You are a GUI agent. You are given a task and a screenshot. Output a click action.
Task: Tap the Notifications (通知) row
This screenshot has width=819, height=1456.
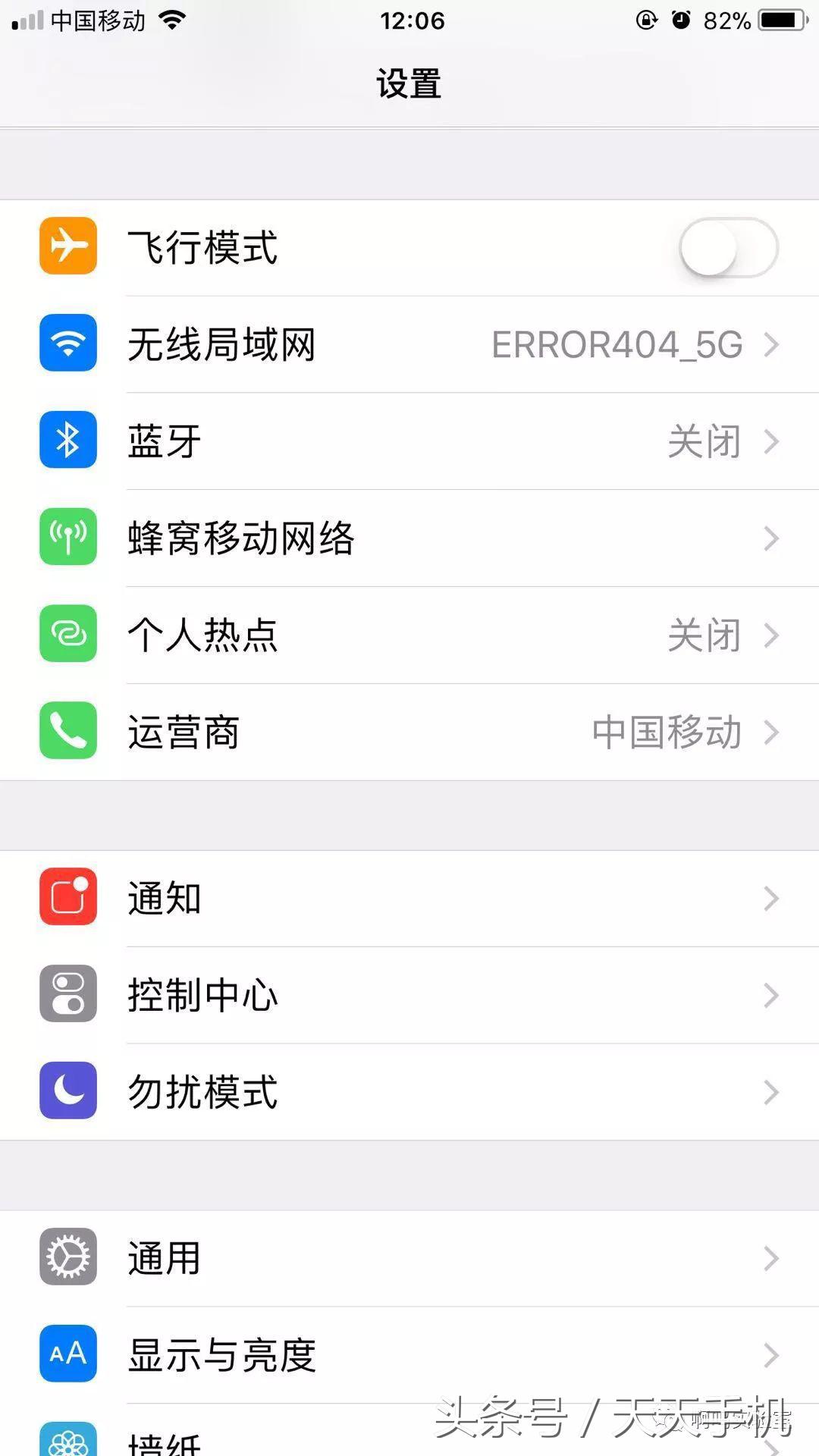(x=379, y=898)
